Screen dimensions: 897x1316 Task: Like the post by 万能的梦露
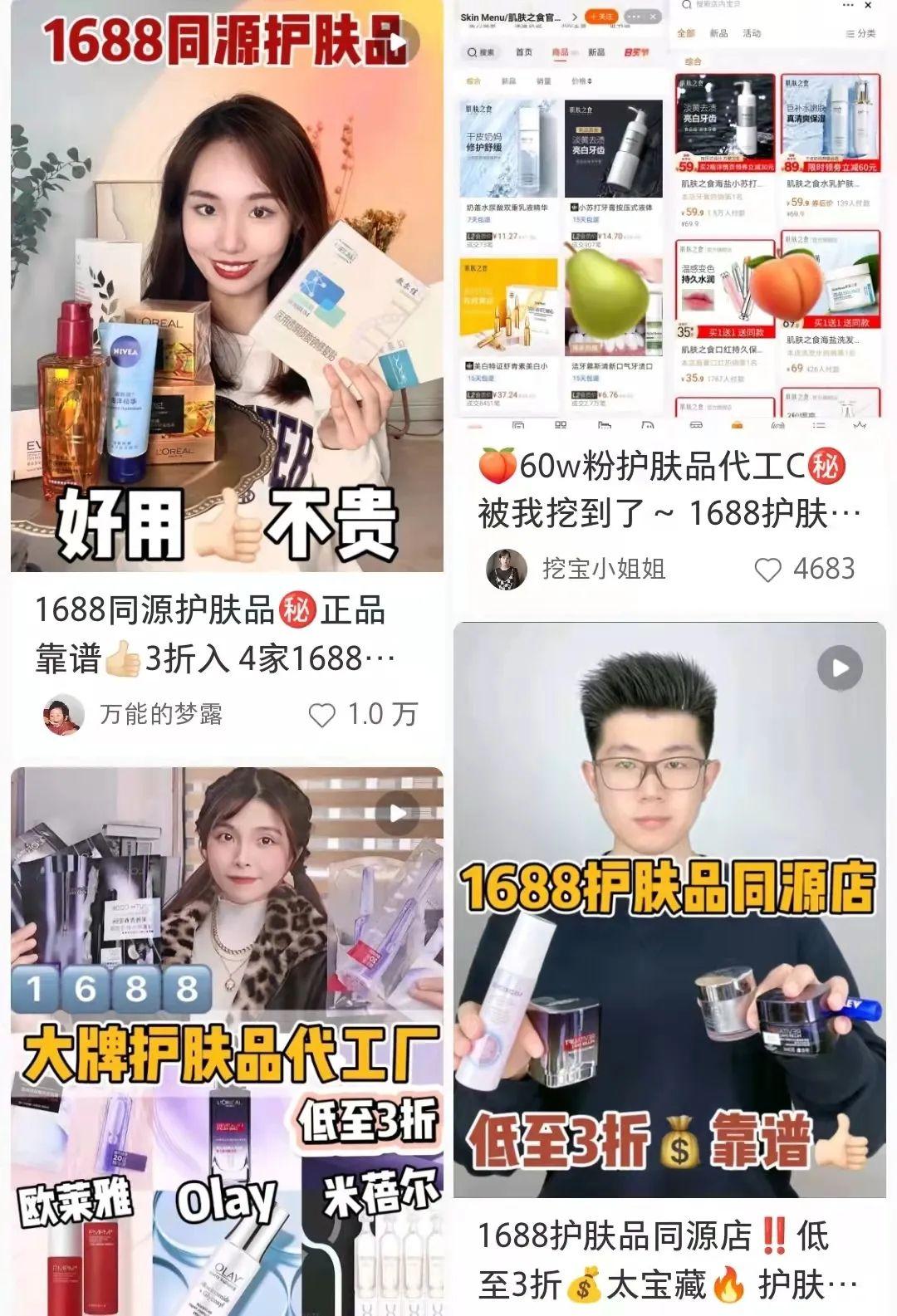(x=322, y=715)
